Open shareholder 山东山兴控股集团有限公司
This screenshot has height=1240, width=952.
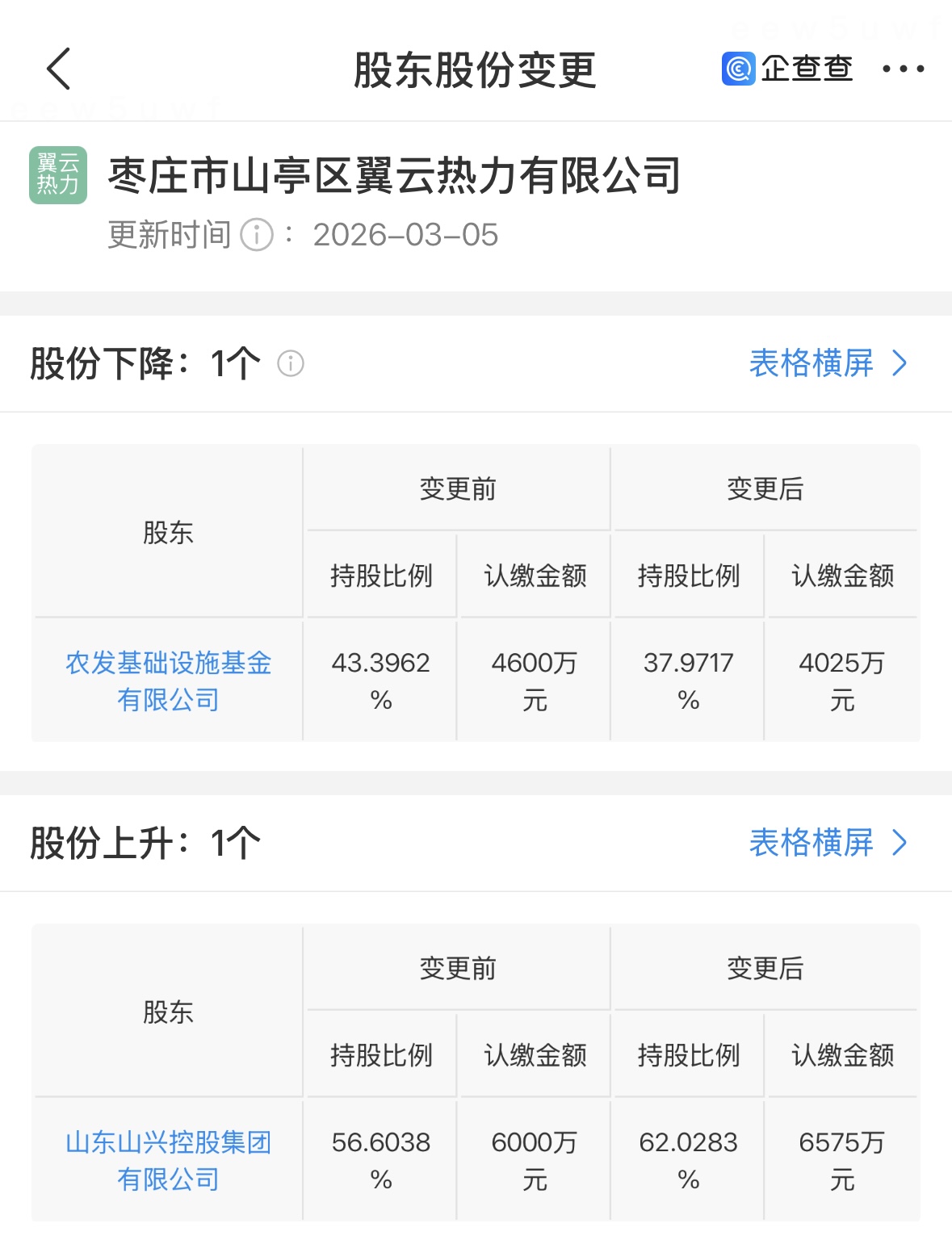(168, 1160)
